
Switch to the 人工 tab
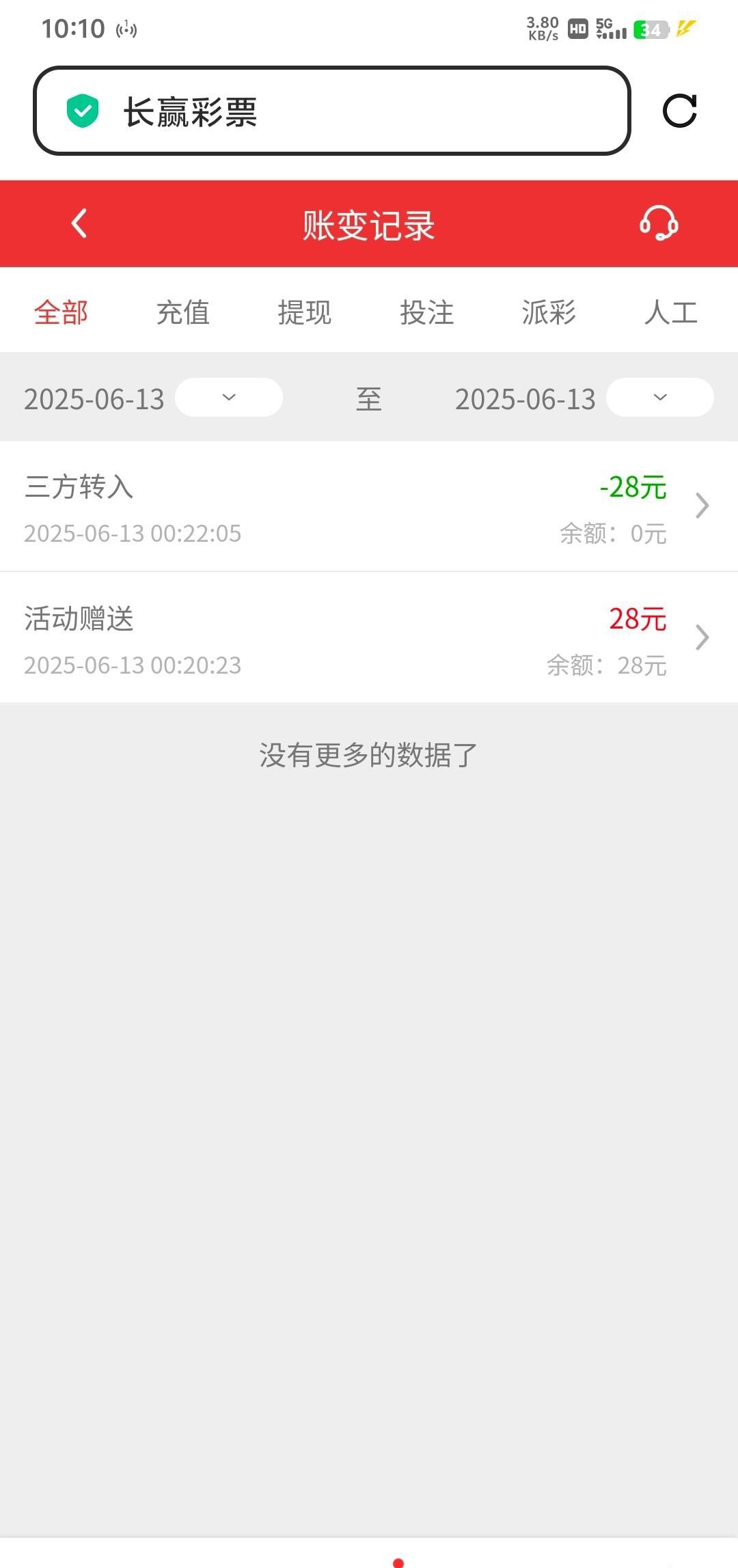[x=670, y=313]
